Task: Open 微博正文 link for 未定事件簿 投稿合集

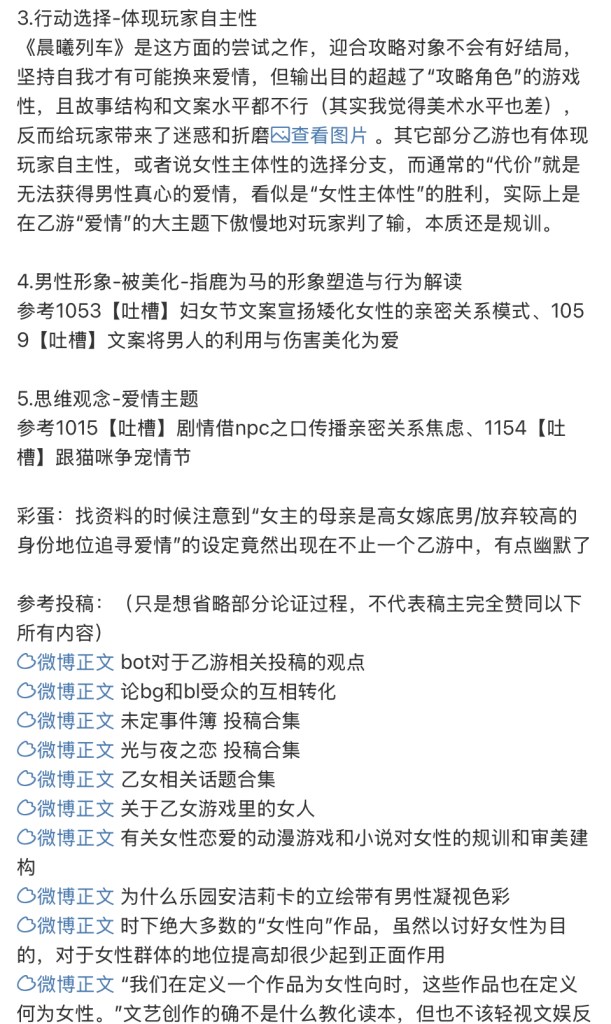Action: (x=66, y=720)
